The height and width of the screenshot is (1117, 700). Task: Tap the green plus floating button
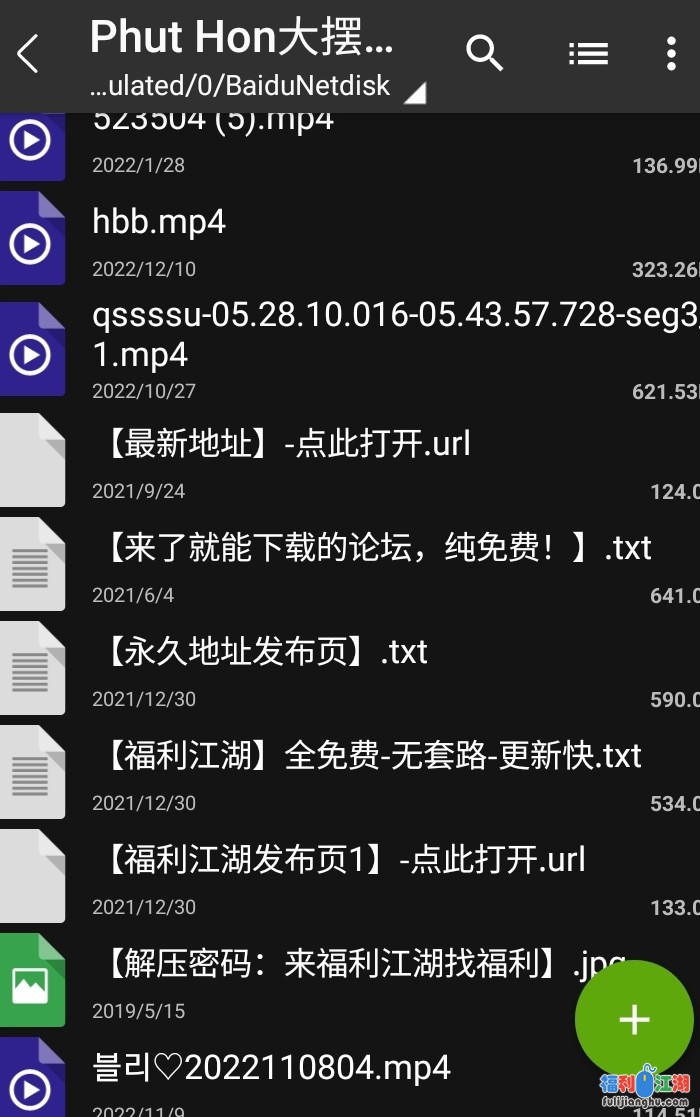click(x=634, y=1019)
